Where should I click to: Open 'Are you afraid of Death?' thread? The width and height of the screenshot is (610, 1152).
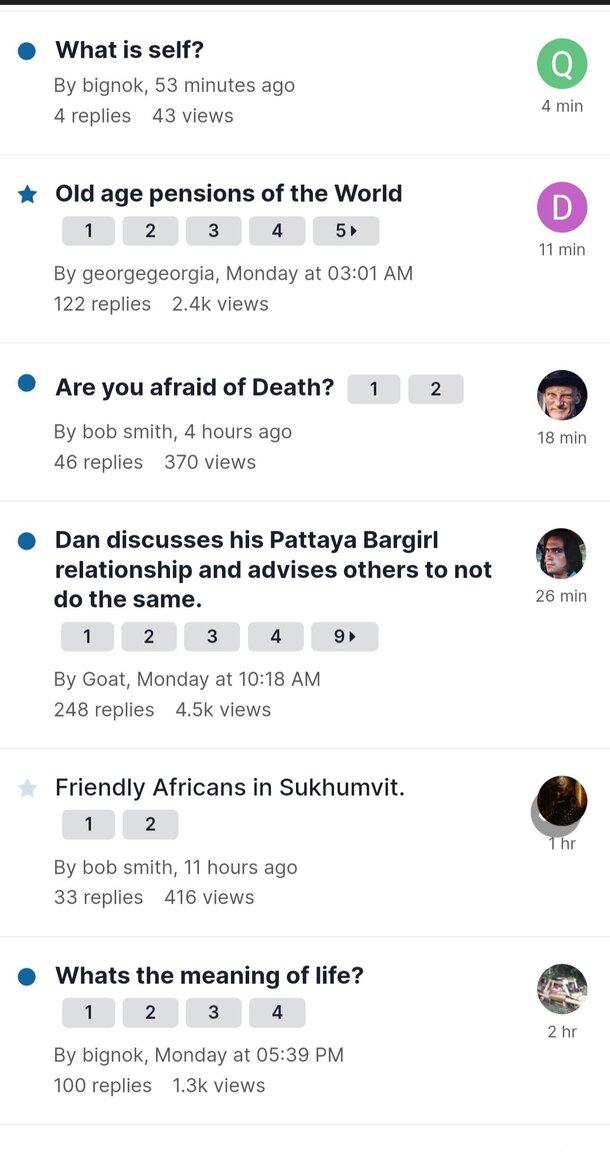(x=194, y=387)
